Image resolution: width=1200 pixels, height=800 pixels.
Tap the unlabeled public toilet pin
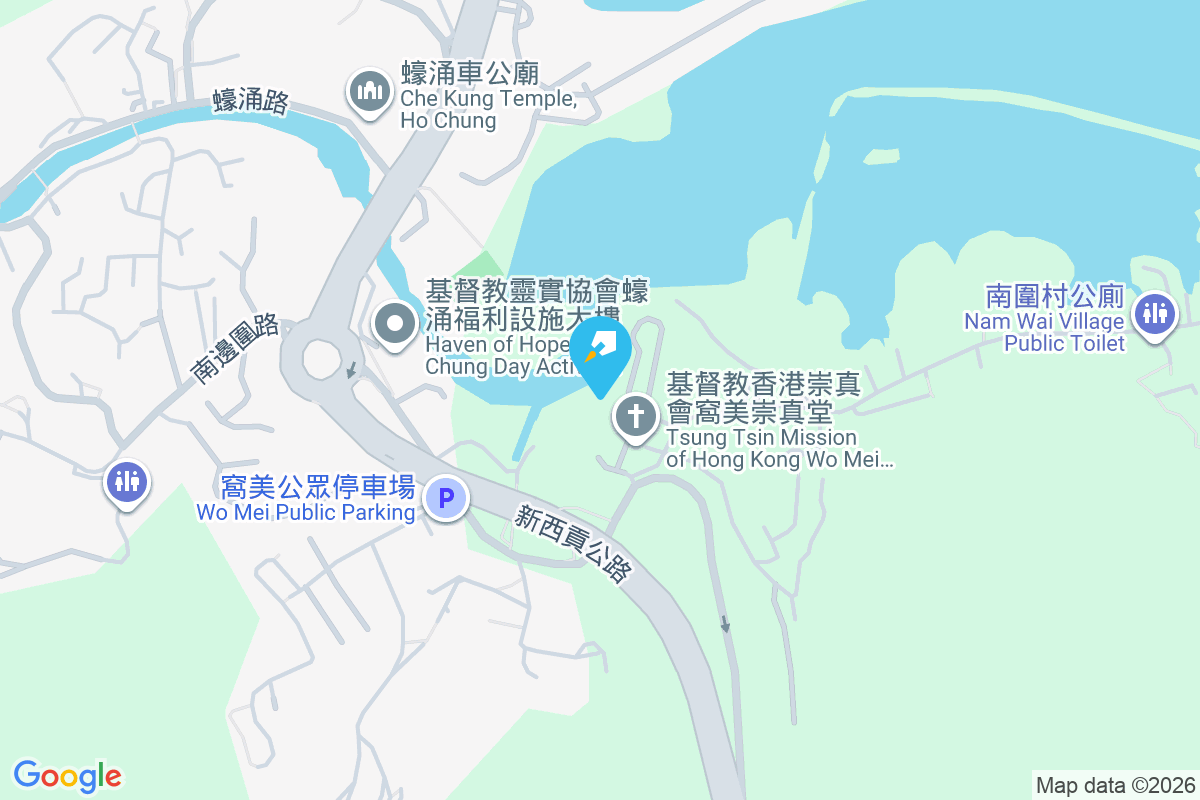tap(126, 483)
